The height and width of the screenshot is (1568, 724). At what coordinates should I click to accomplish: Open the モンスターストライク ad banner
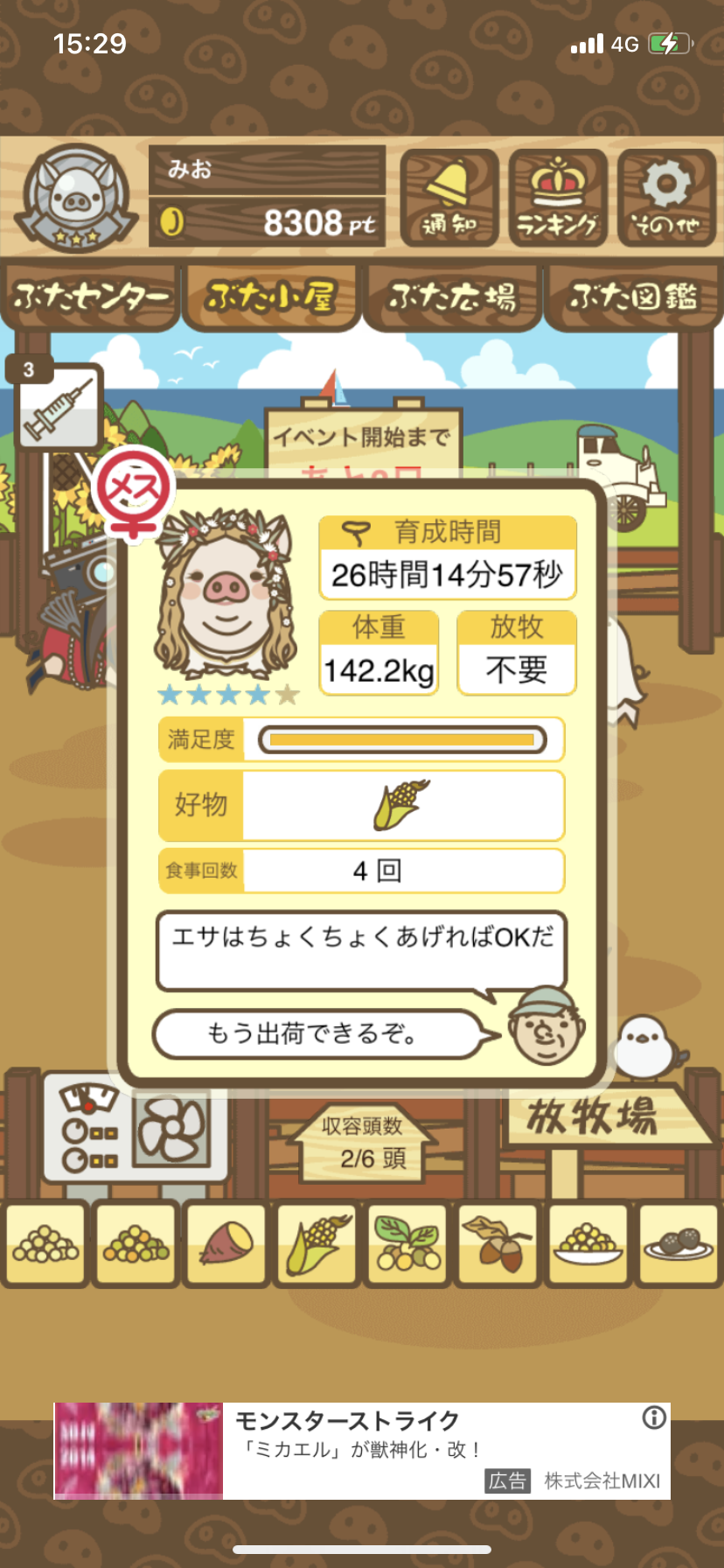click(x=362, y=1451)
